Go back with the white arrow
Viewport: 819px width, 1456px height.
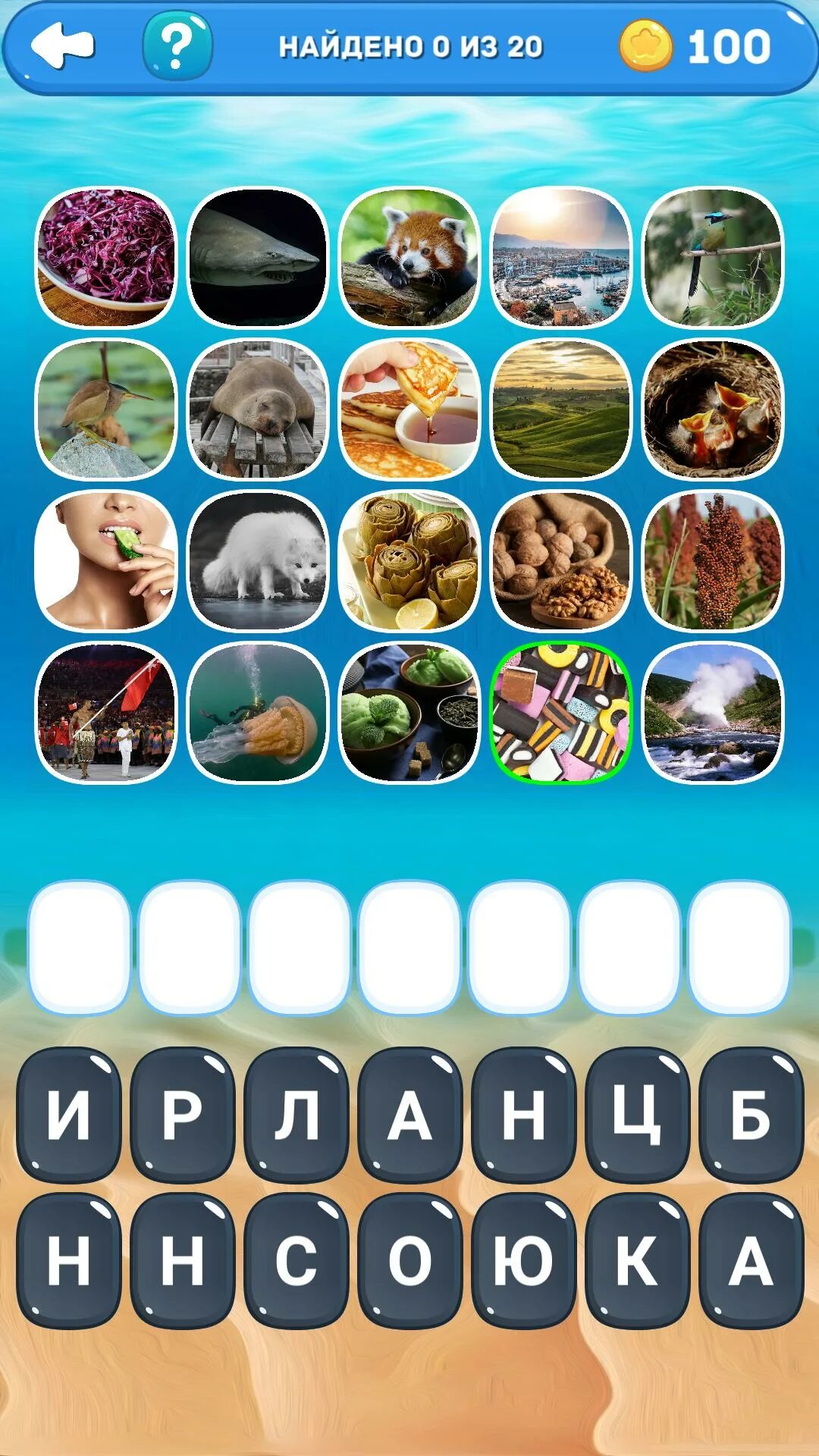coord(62,45)
